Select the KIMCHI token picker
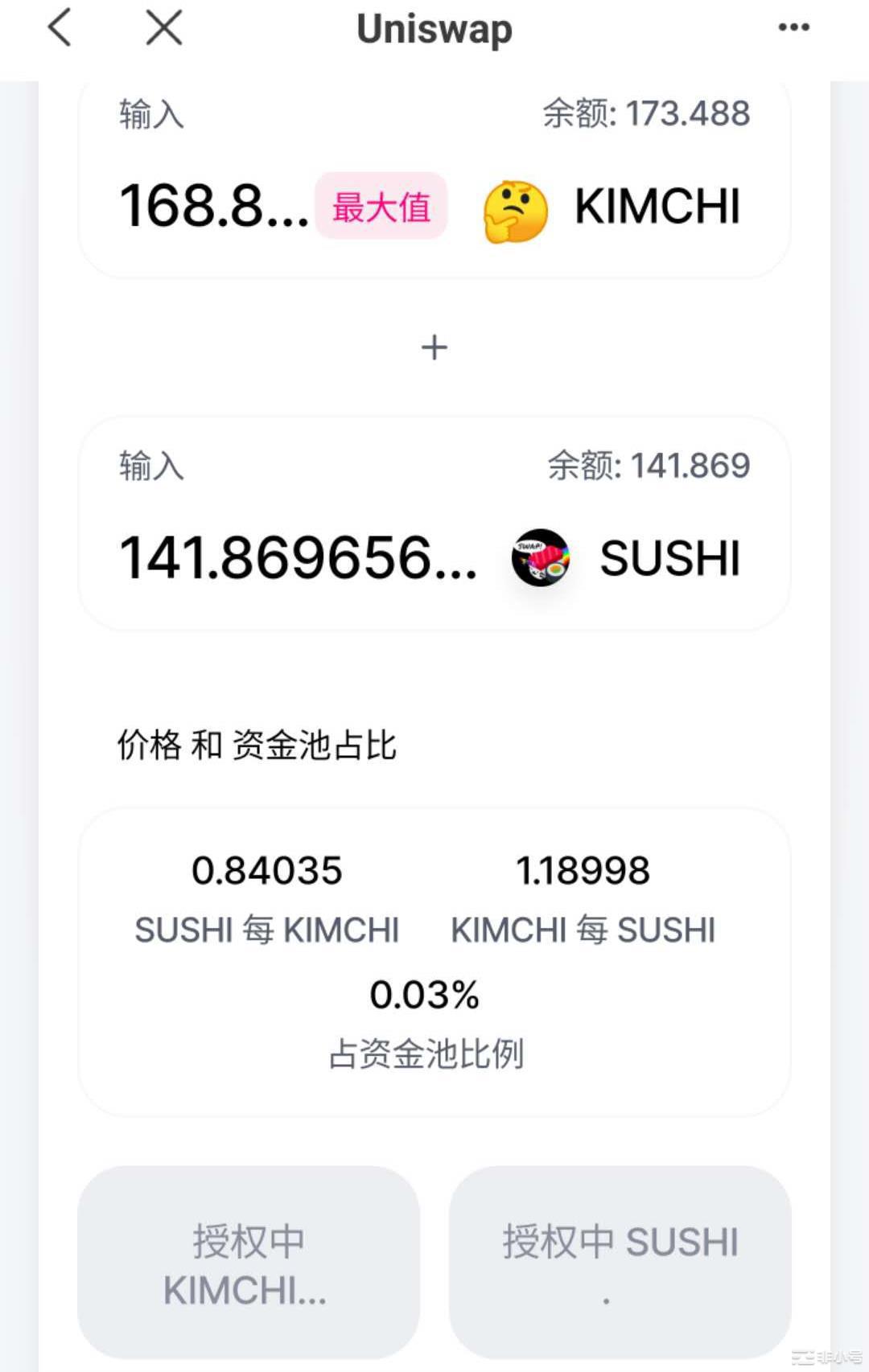 click(613, 207)
